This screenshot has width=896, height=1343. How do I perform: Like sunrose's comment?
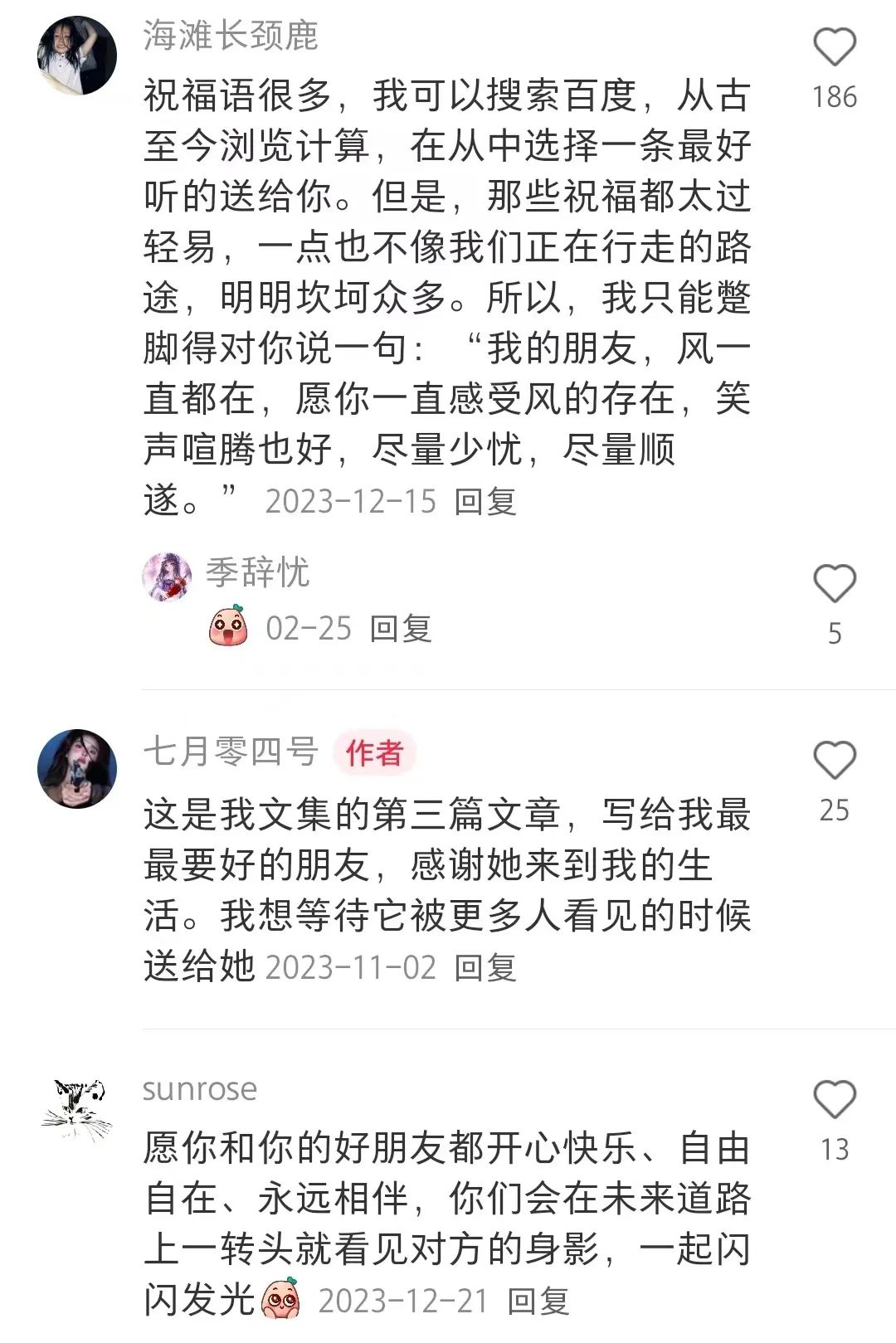[x=834, y=1100]
